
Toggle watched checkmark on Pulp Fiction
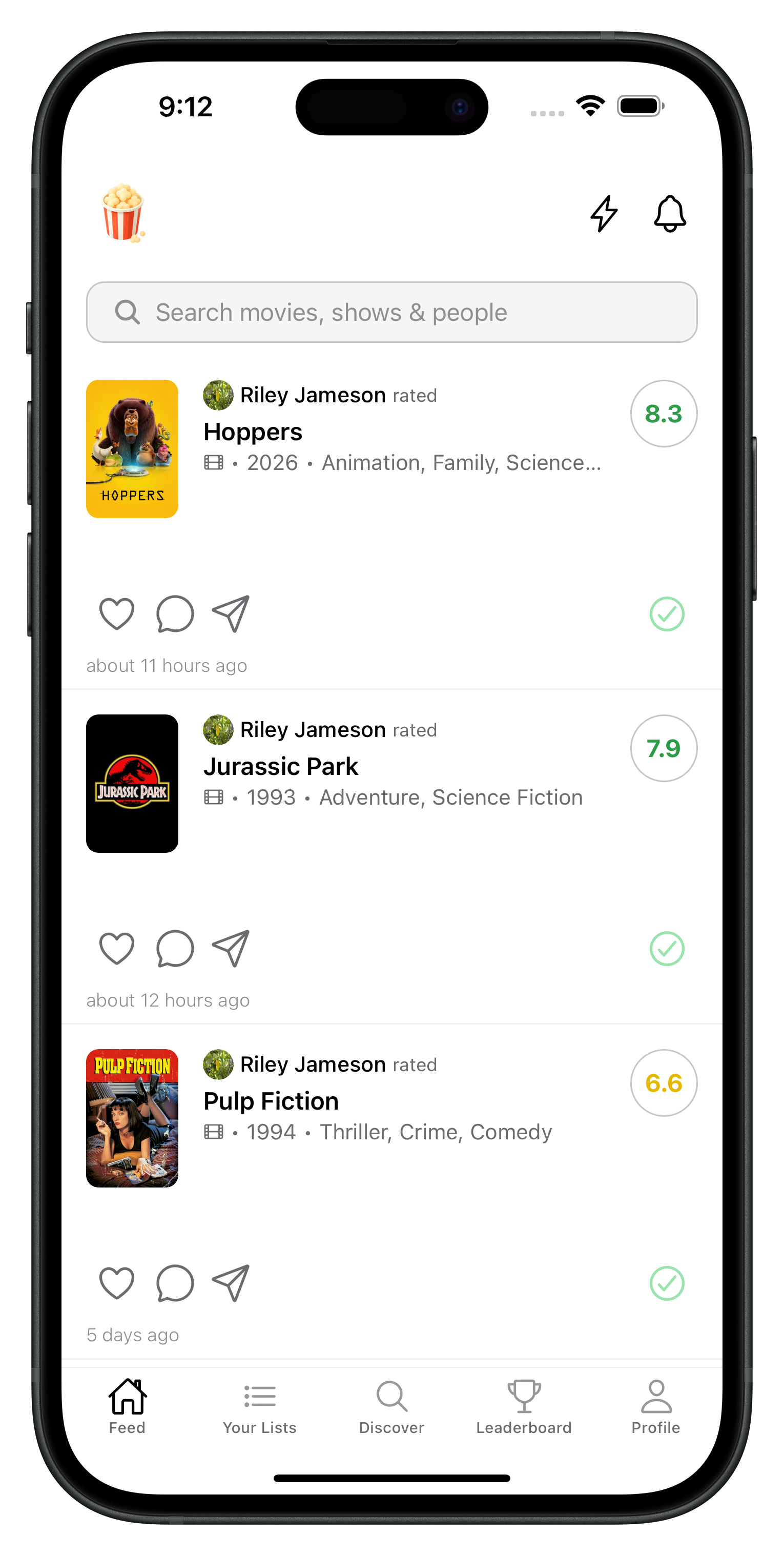(666, 1283)
